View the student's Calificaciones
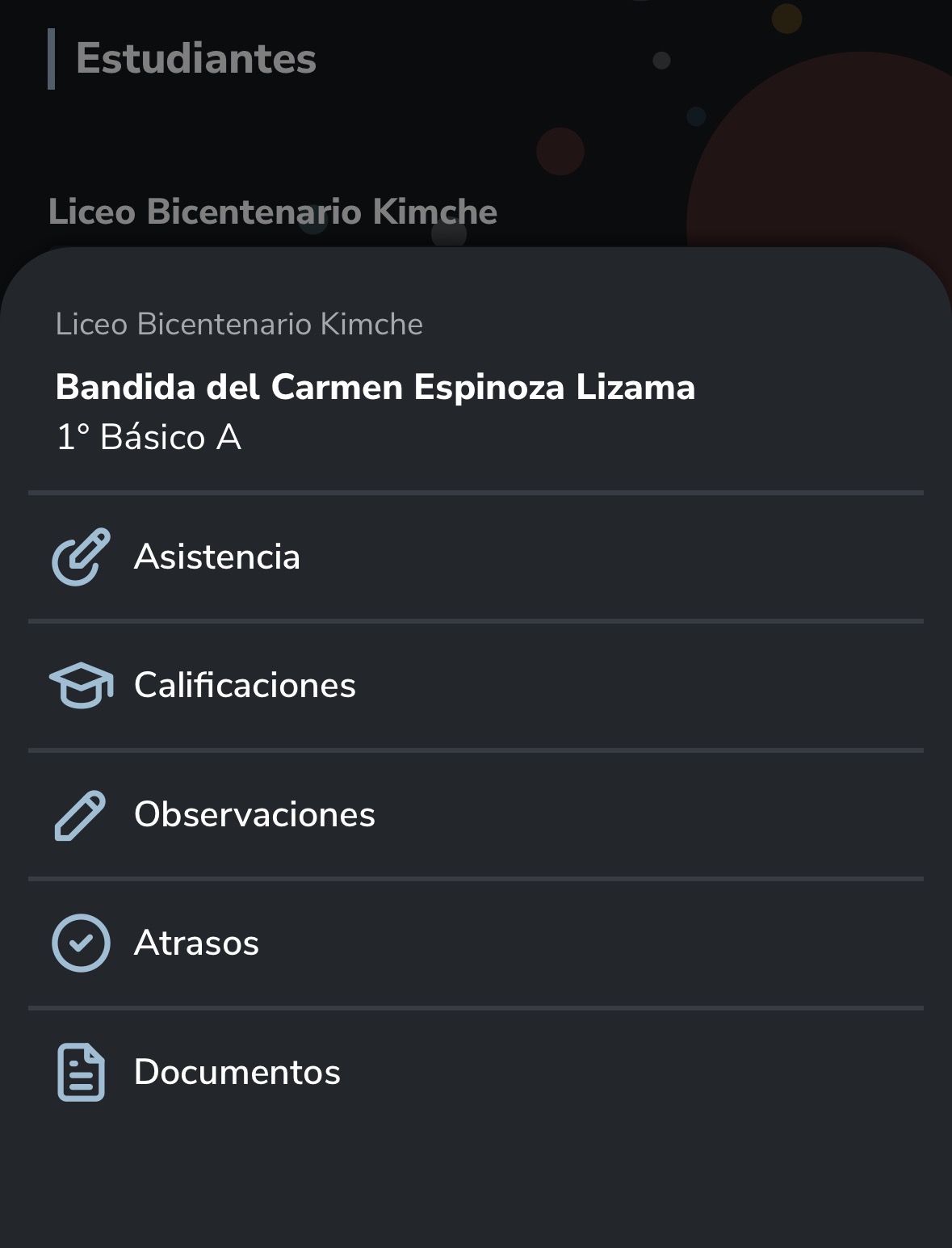 [x=244, y=685]
